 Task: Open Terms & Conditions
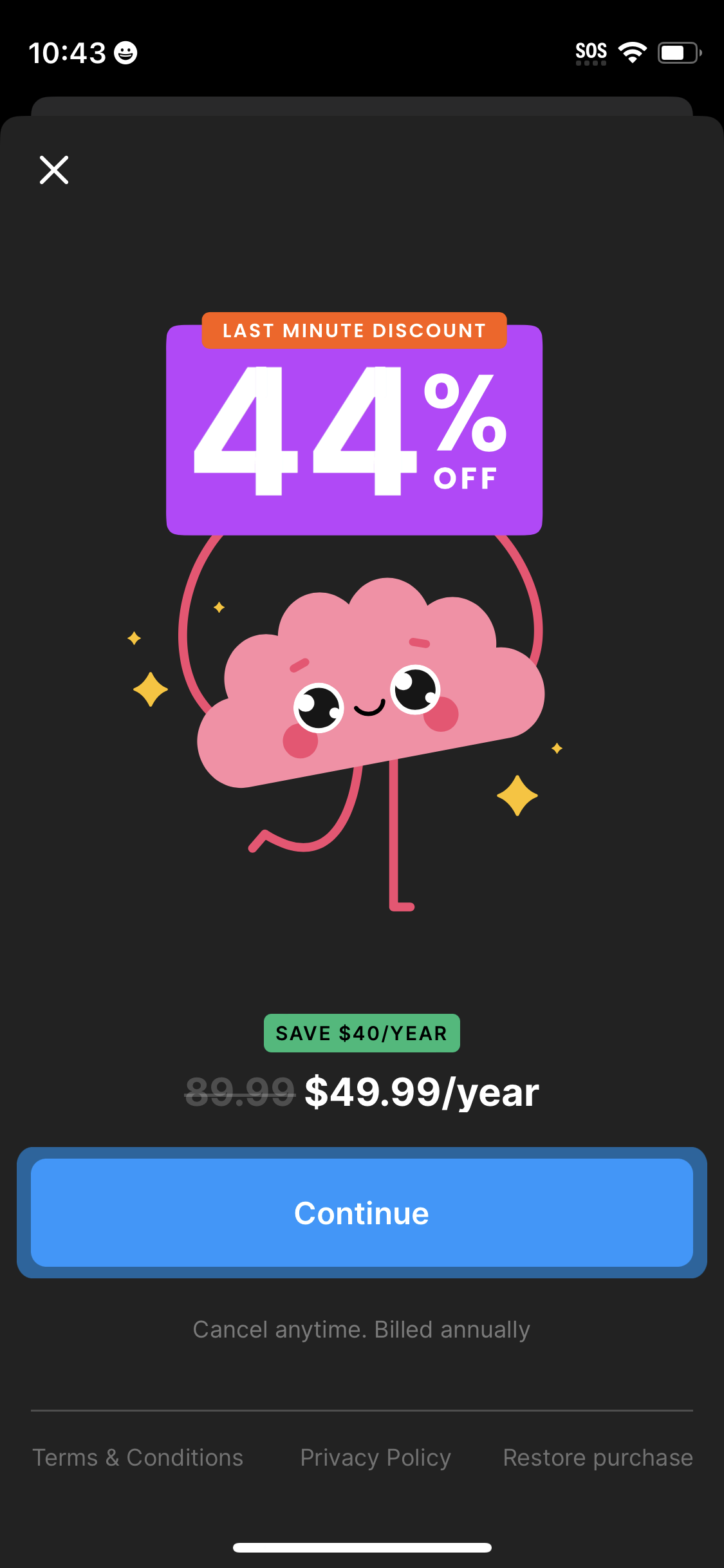point(138,1458)
